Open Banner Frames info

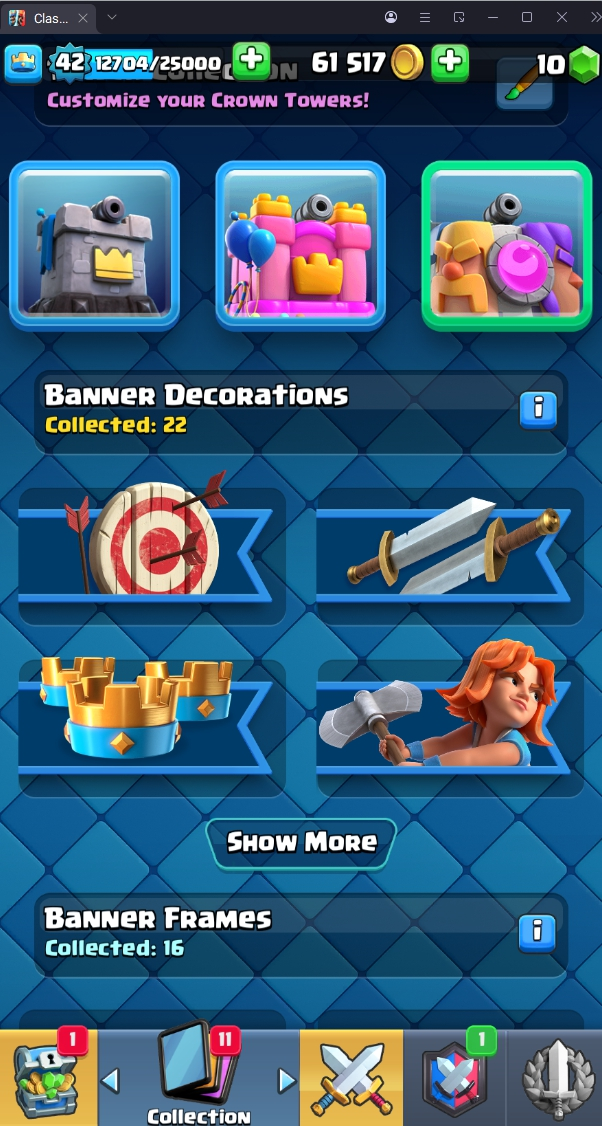[537, 933]
